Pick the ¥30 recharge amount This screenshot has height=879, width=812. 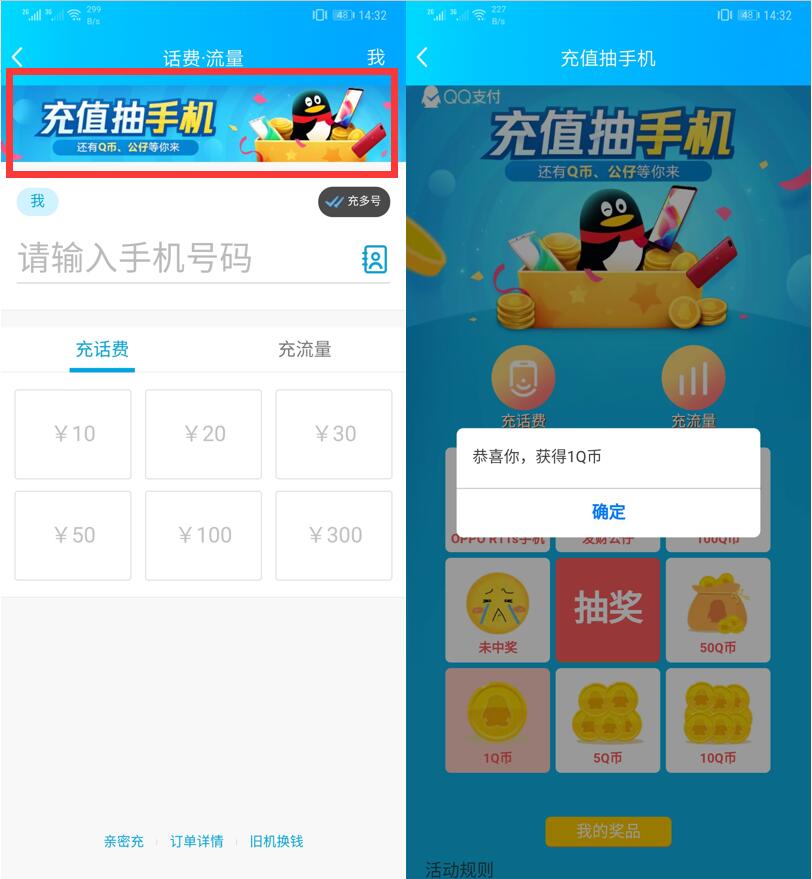tap(334, 434)
